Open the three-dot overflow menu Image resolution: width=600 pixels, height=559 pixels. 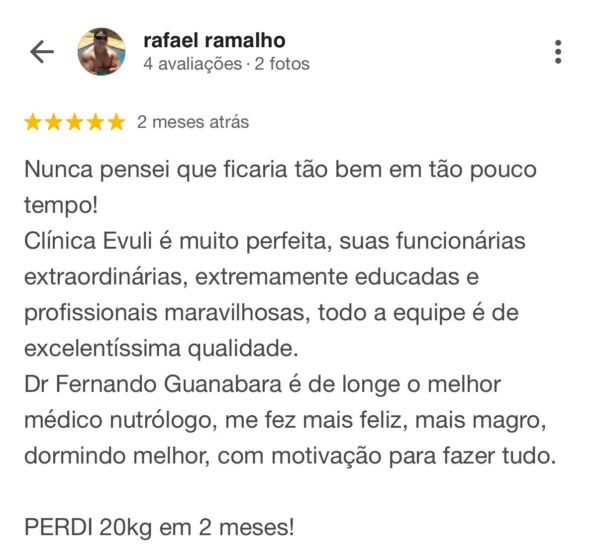click(558, 52)
